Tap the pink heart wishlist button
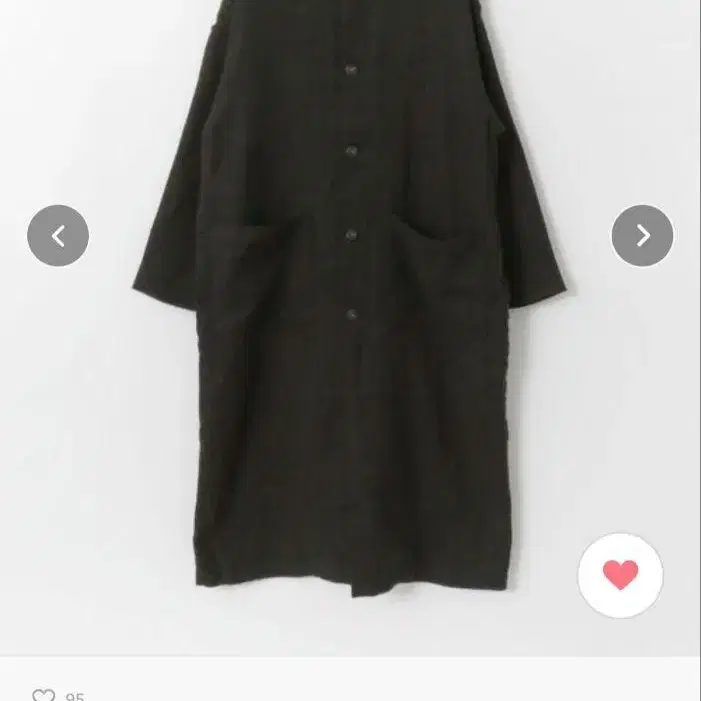 [x=620, y=575]
